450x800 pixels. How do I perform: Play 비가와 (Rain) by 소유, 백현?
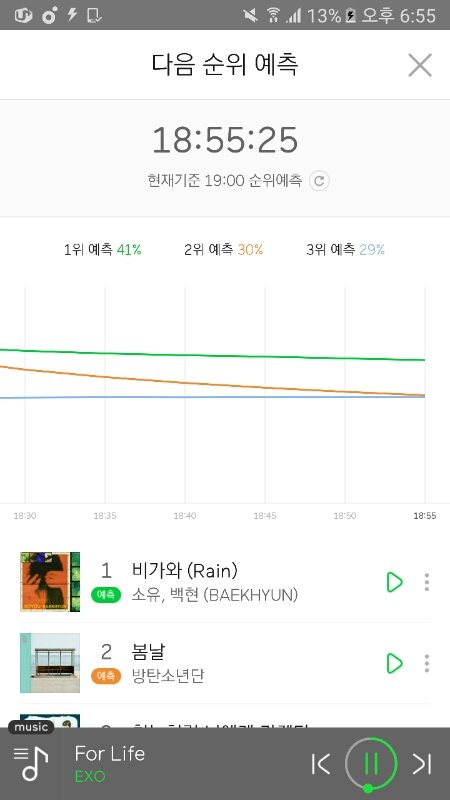point(394,582)
